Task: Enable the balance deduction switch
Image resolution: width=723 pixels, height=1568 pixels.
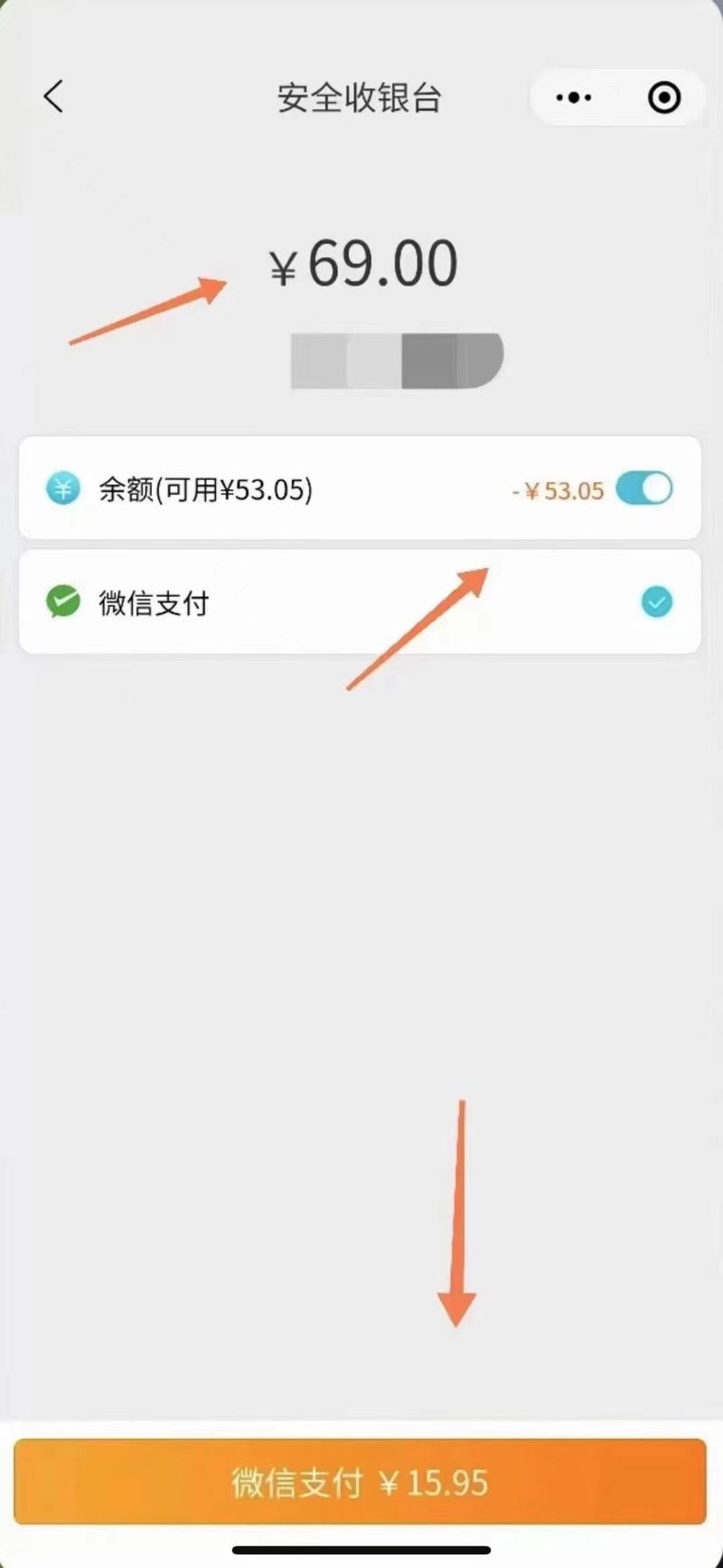Action: tap(643, 488)
